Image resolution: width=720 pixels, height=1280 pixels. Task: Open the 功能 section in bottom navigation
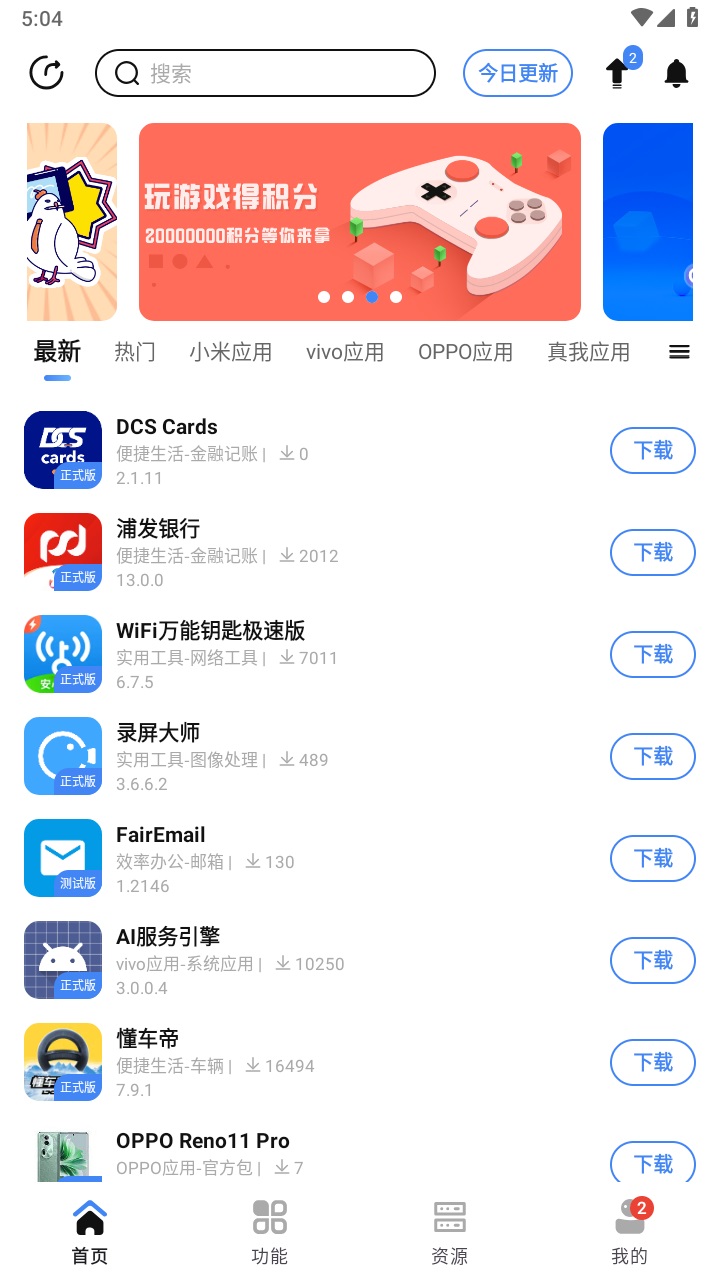[x=269, y=1228]
